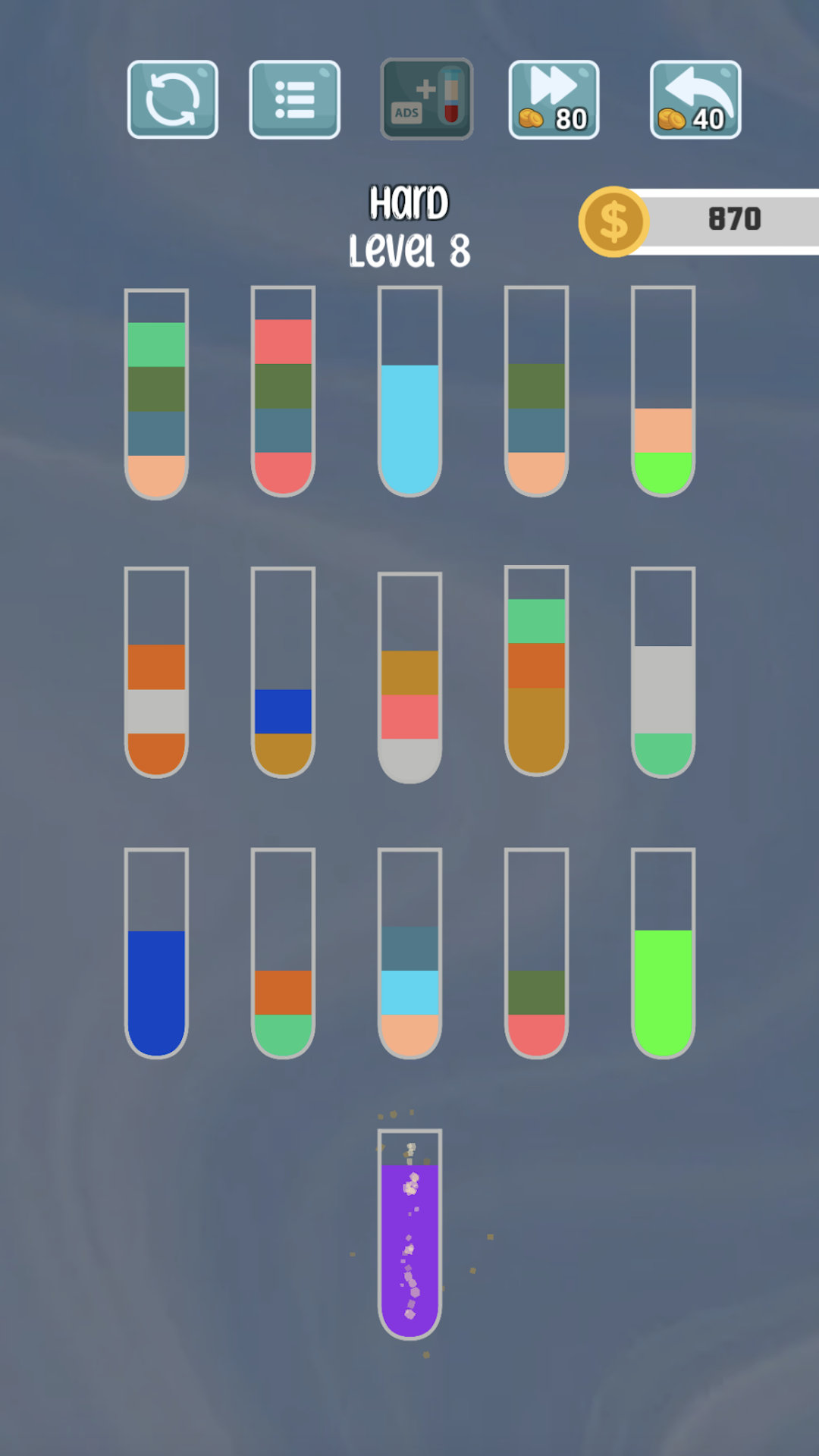Screen dimensions: 819x1456
Task: Open the level list menu
Action: [x=294, y=99]
